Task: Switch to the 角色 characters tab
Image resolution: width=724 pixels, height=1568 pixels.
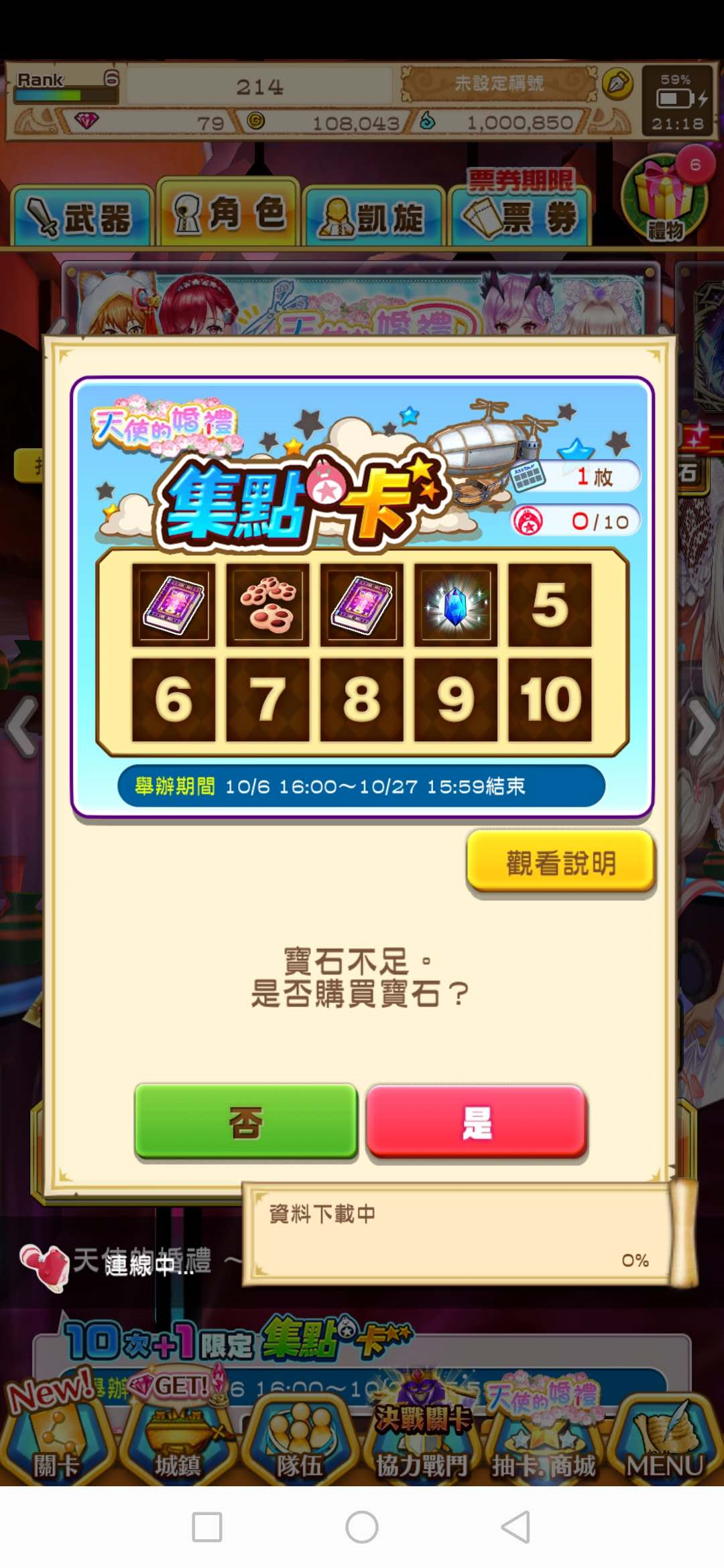Action: point(228,214)
